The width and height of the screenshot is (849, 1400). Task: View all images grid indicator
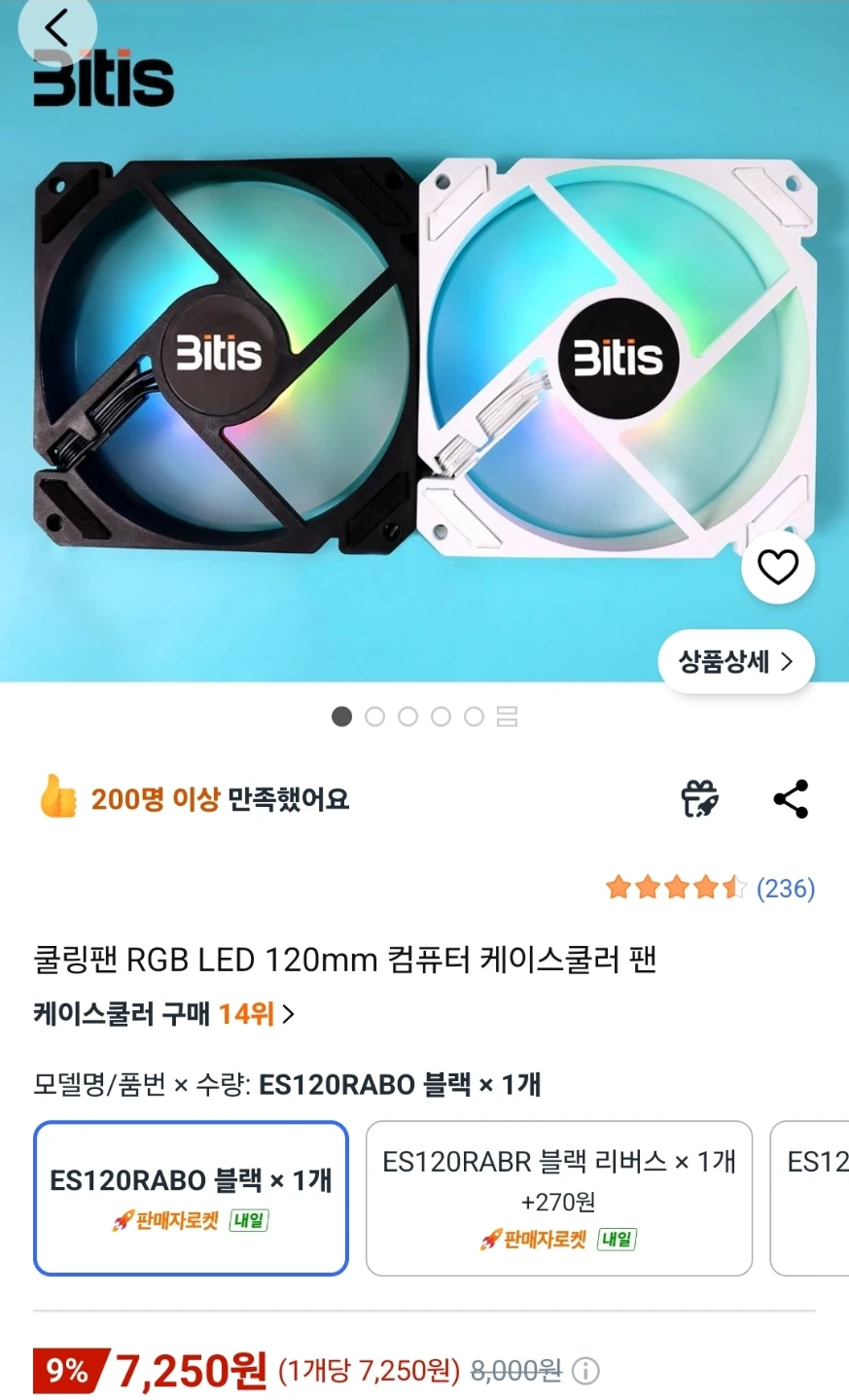pyautogui.click(x=507, y=717)
